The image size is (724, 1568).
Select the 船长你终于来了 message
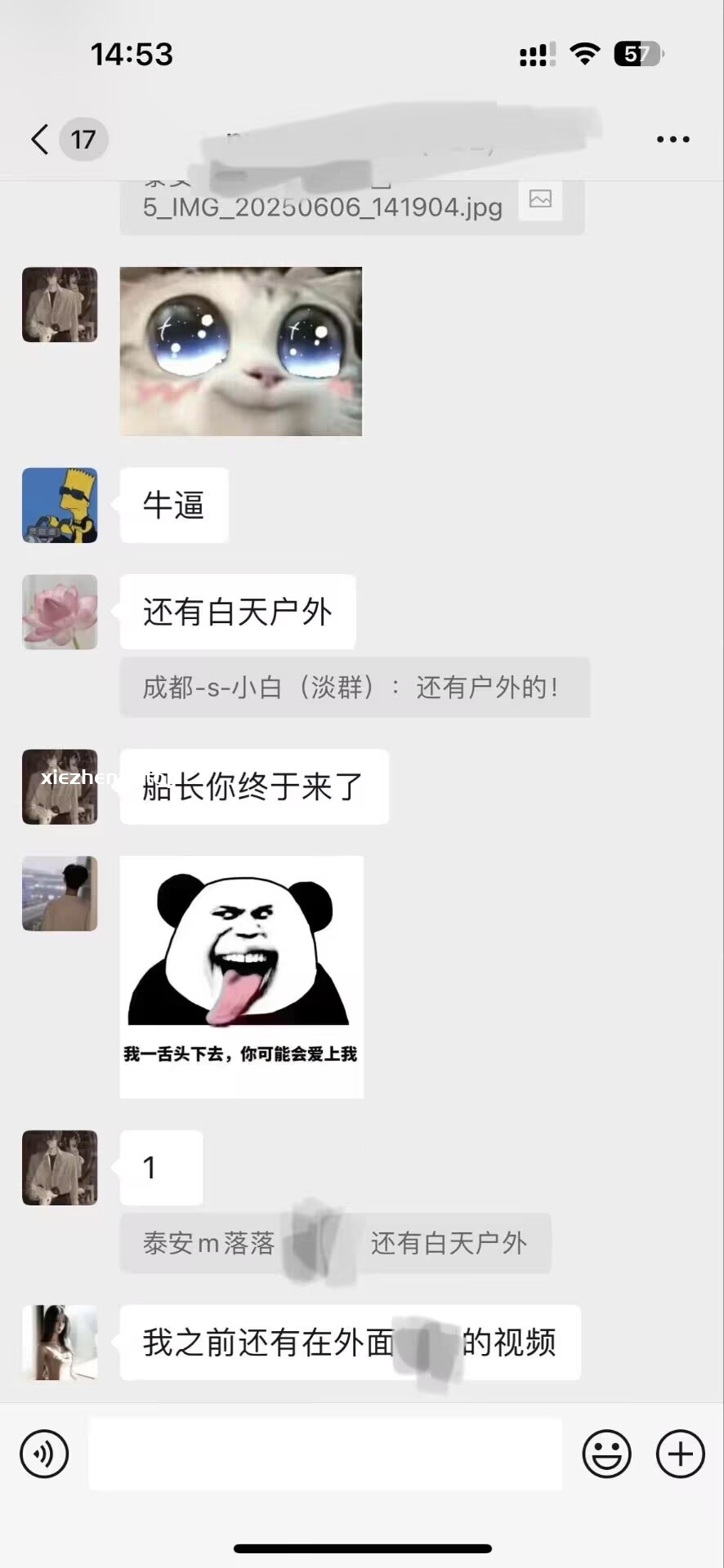point(253,786)
